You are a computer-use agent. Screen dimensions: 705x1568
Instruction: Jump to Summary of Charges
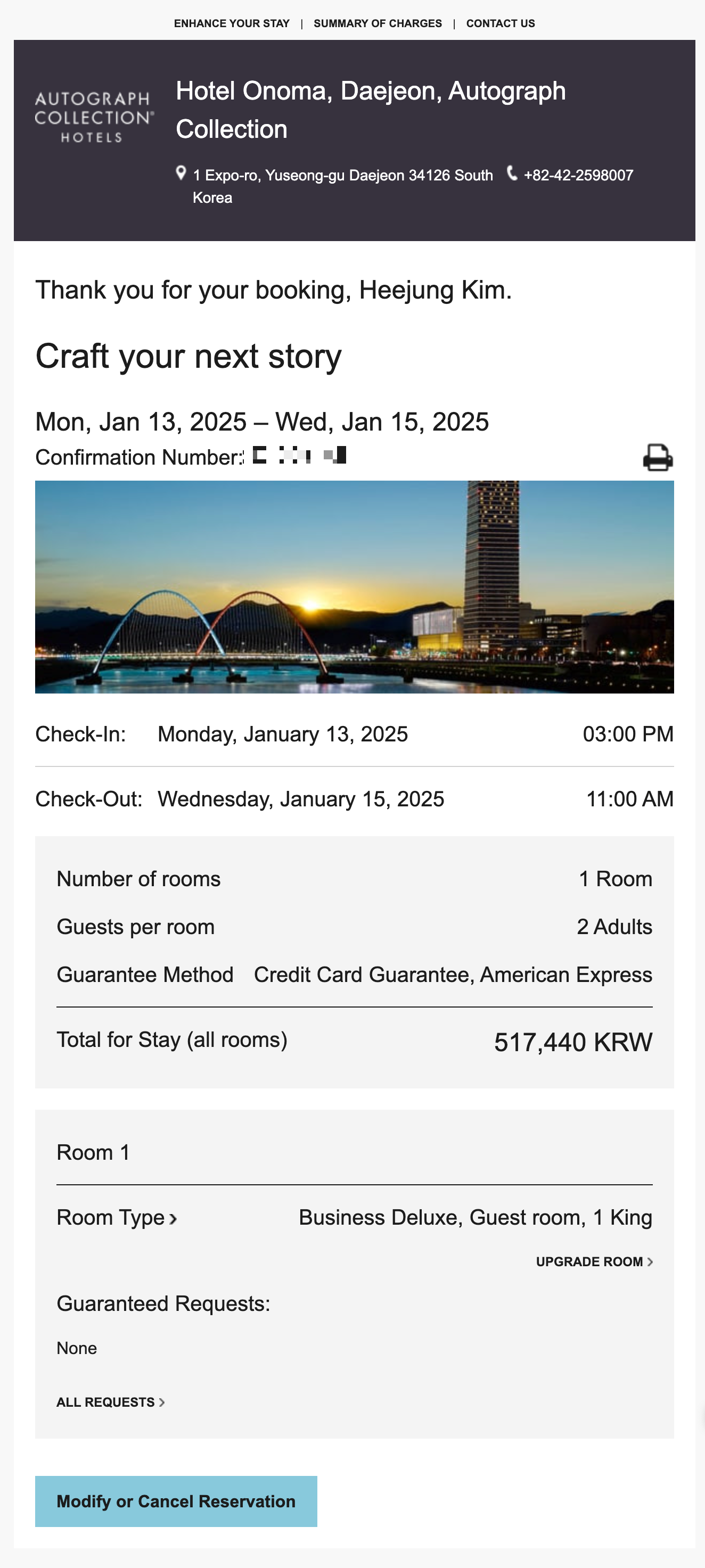point(378,24)
